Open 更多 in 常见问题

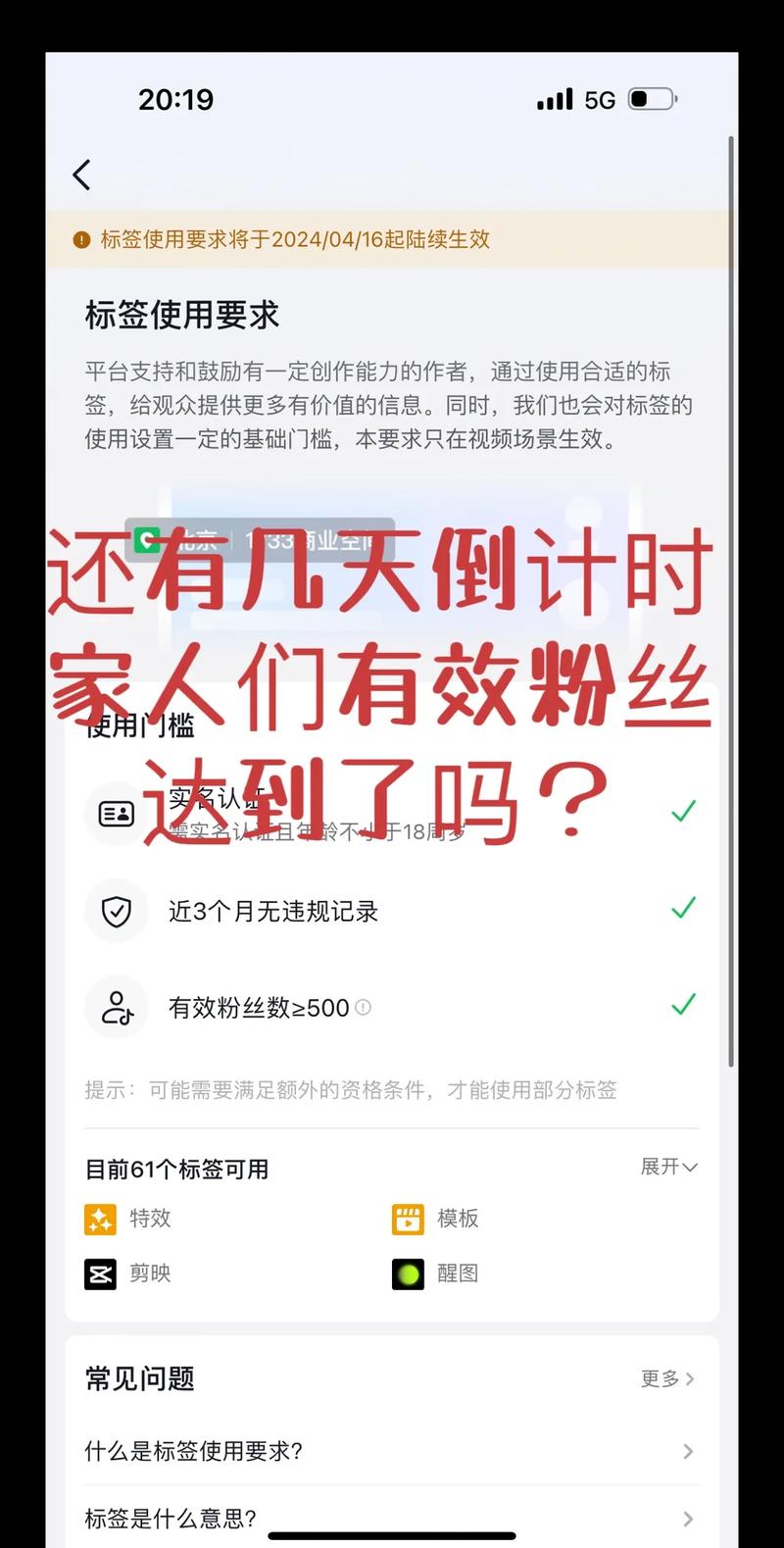click(x=666, y=1378)
